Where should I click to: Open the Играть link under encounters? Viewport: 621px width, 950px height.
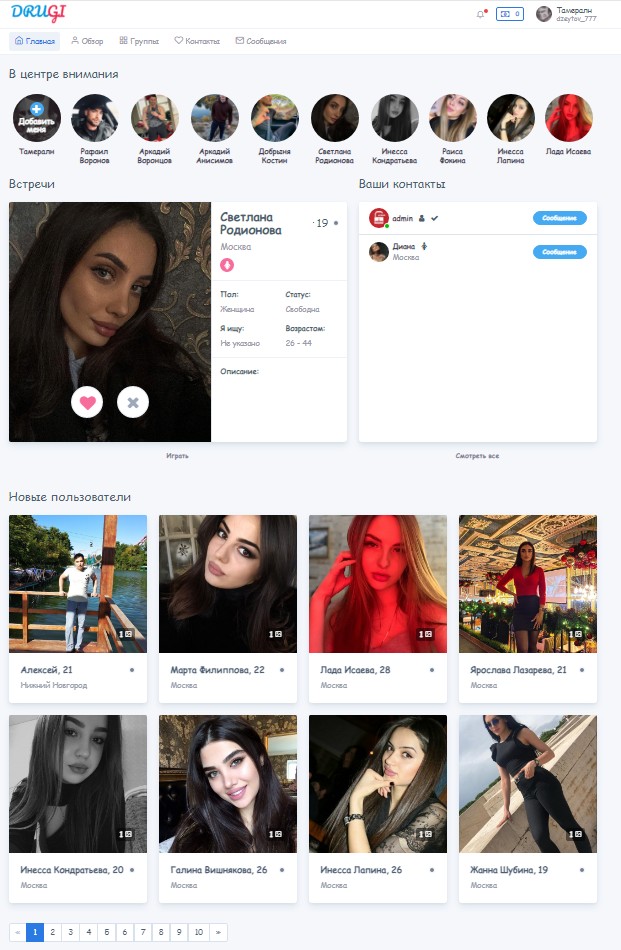(178, 456)
